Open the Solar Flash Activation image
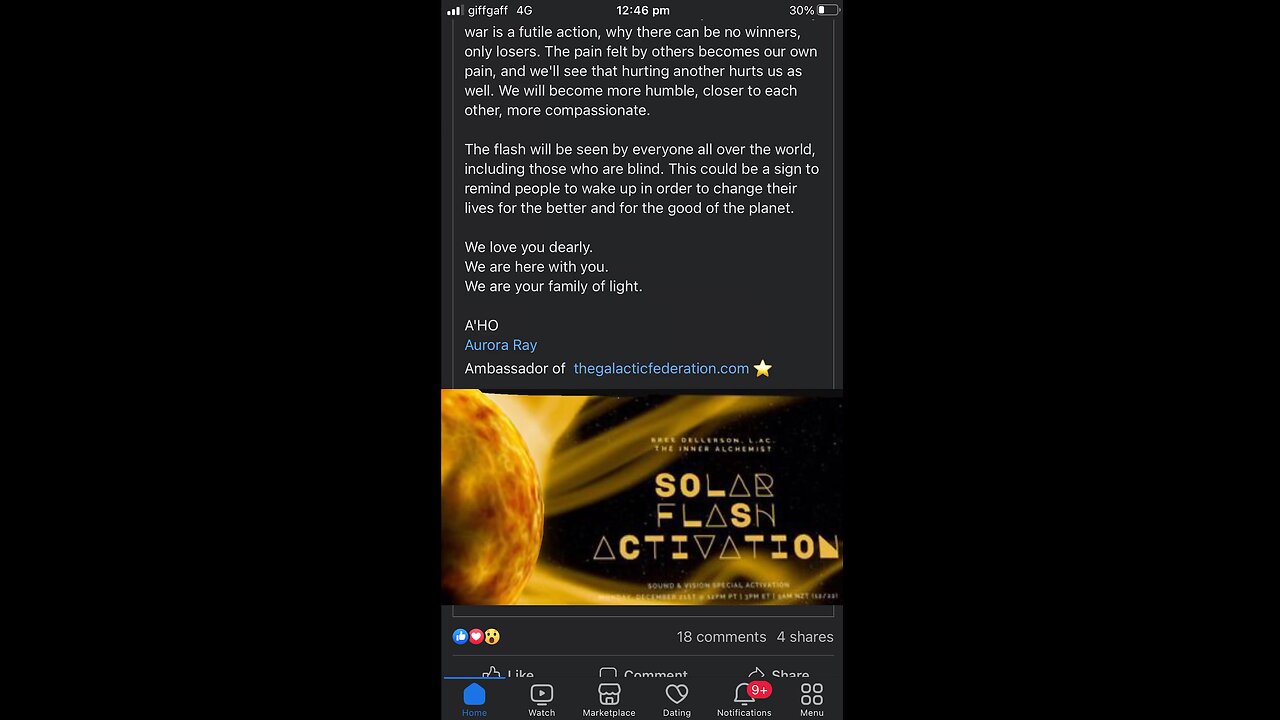 (x=641, y=498)
